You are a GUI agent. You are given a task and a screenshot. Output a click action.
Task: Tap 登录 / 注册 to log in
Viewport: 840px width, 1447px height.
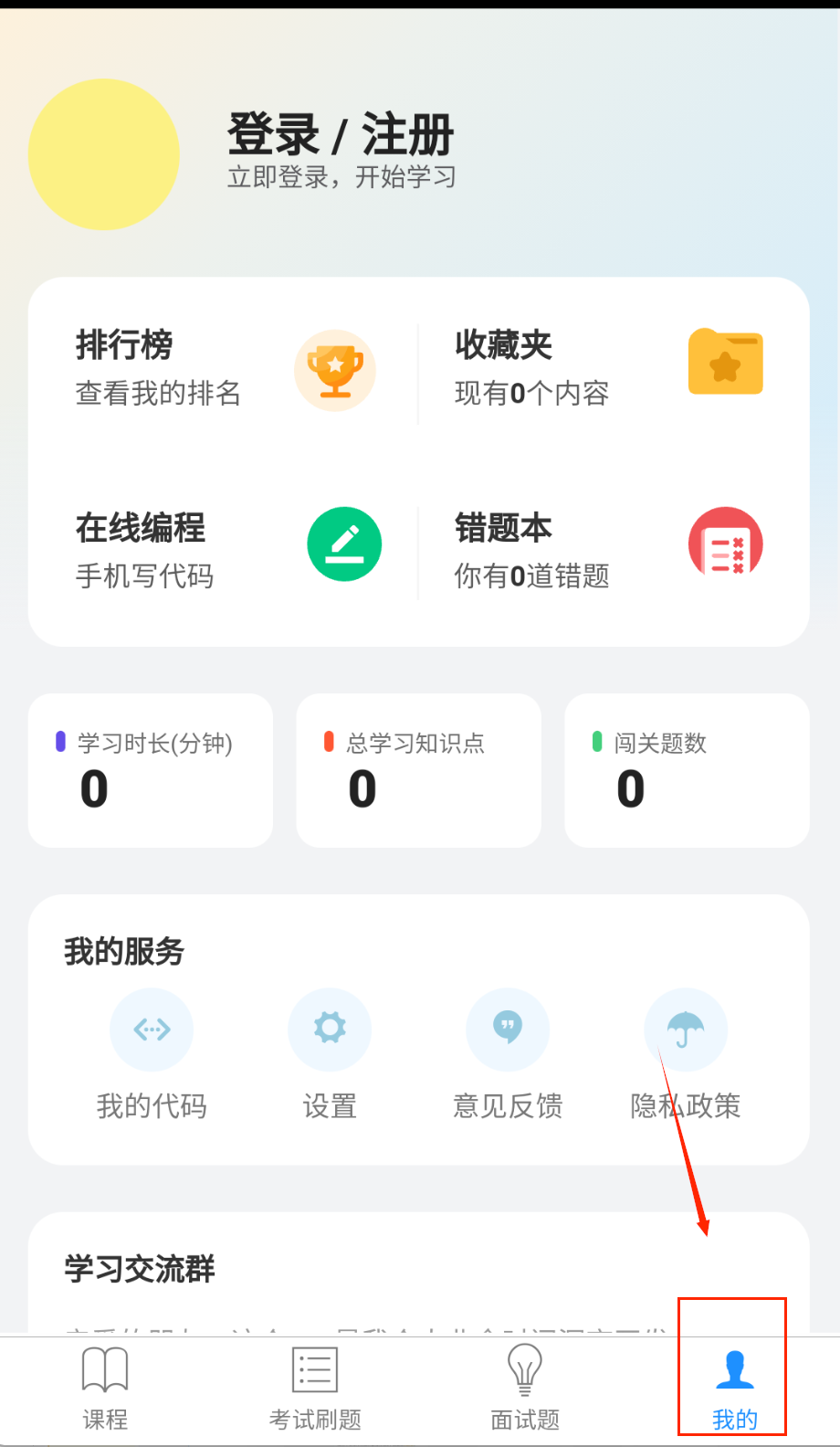point(341,135)
